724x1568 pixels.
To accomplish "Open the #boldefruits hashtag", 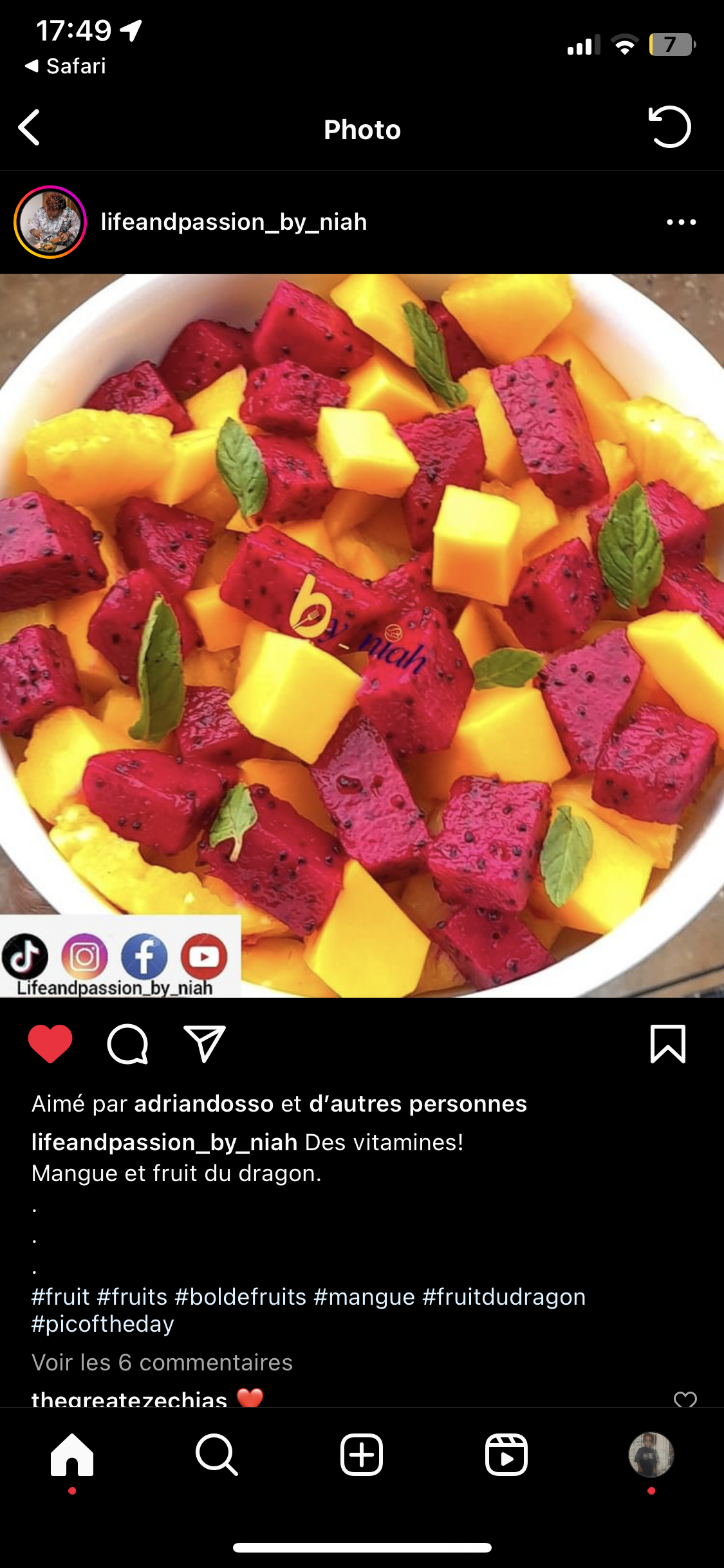I will [240, 1297].
